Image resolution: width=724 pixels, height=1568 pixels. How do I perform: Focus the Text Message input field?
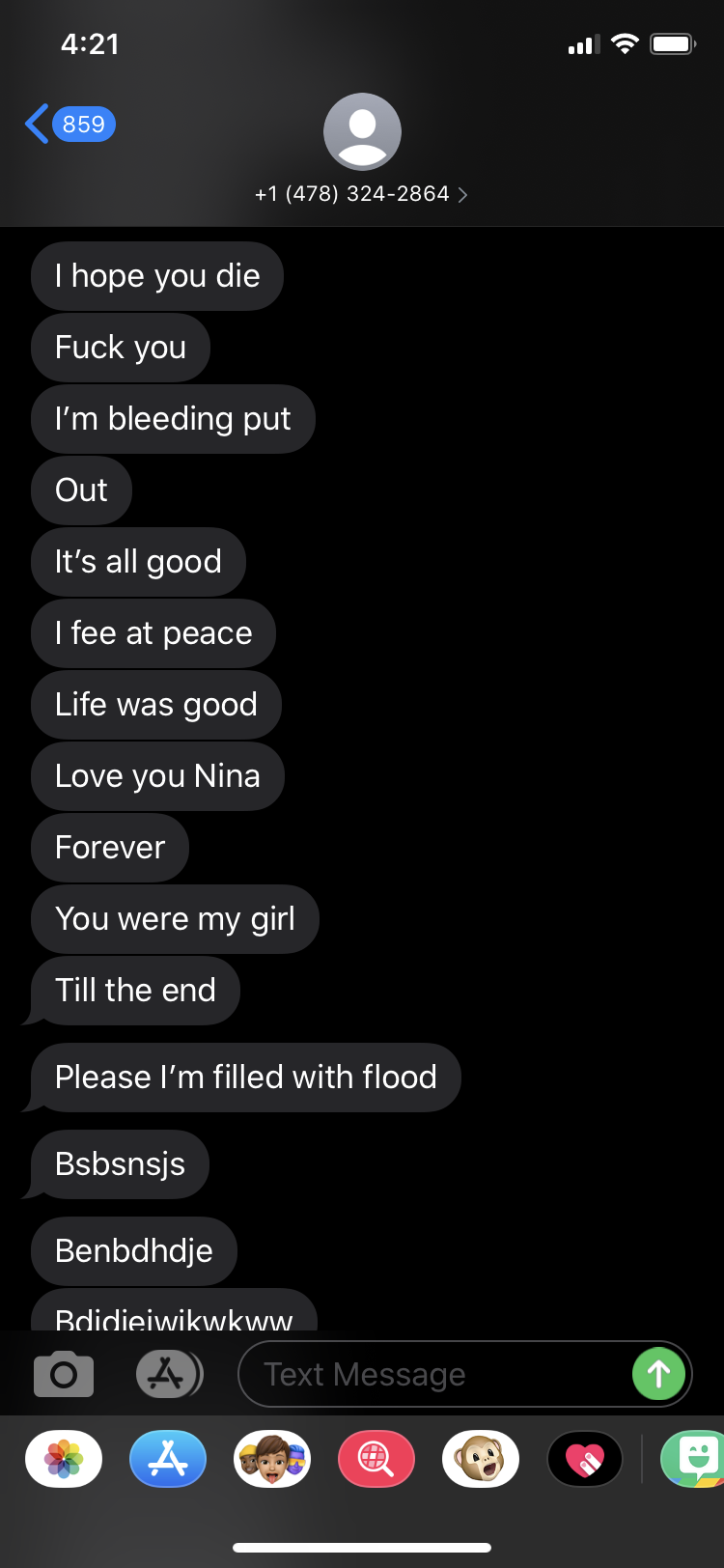pos(434,1374)
